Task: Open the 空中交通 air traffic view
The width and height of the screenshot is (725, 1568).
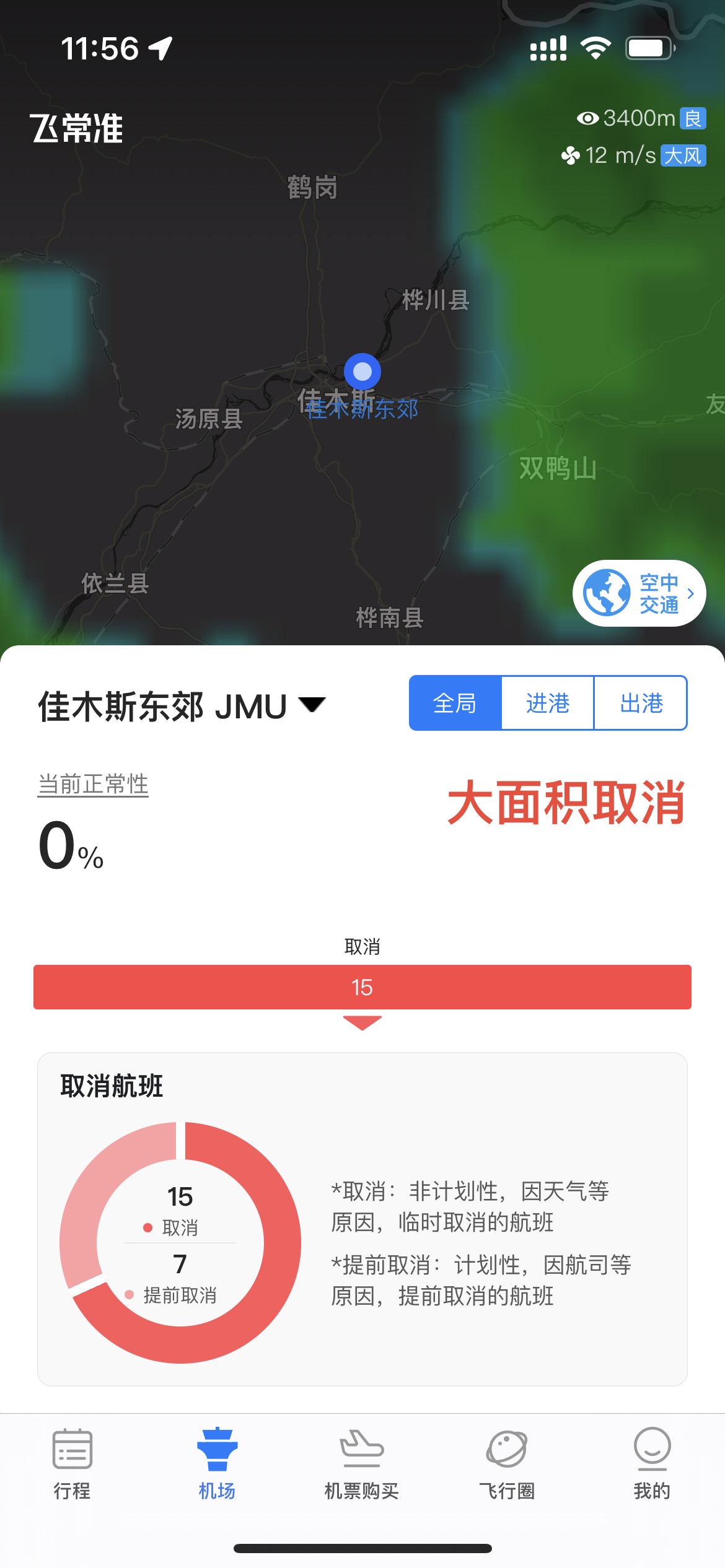Action: (x=639, y=593)
